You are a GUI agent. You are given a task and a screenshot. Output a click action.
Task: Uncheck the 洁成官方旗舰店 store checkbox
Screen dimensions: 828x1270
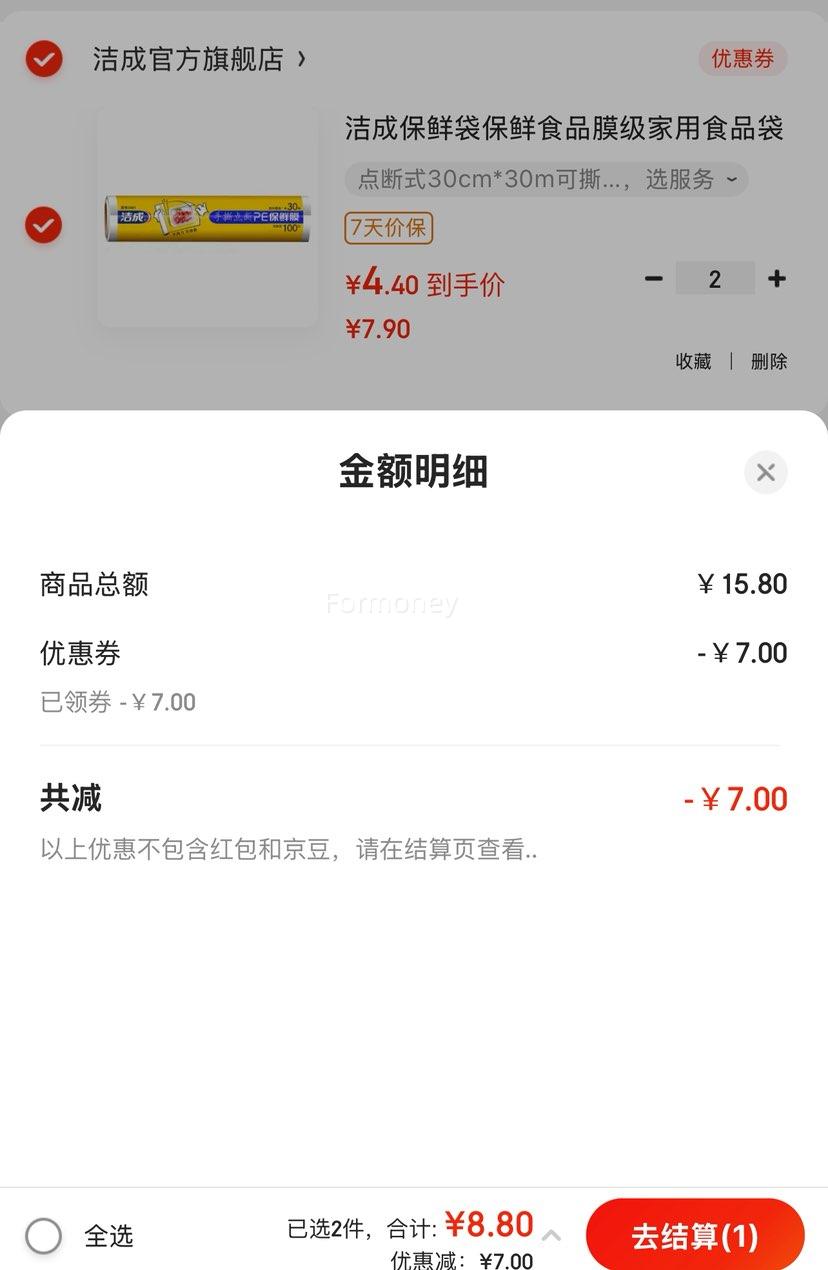pyautogui.click(x=44, y=59)
